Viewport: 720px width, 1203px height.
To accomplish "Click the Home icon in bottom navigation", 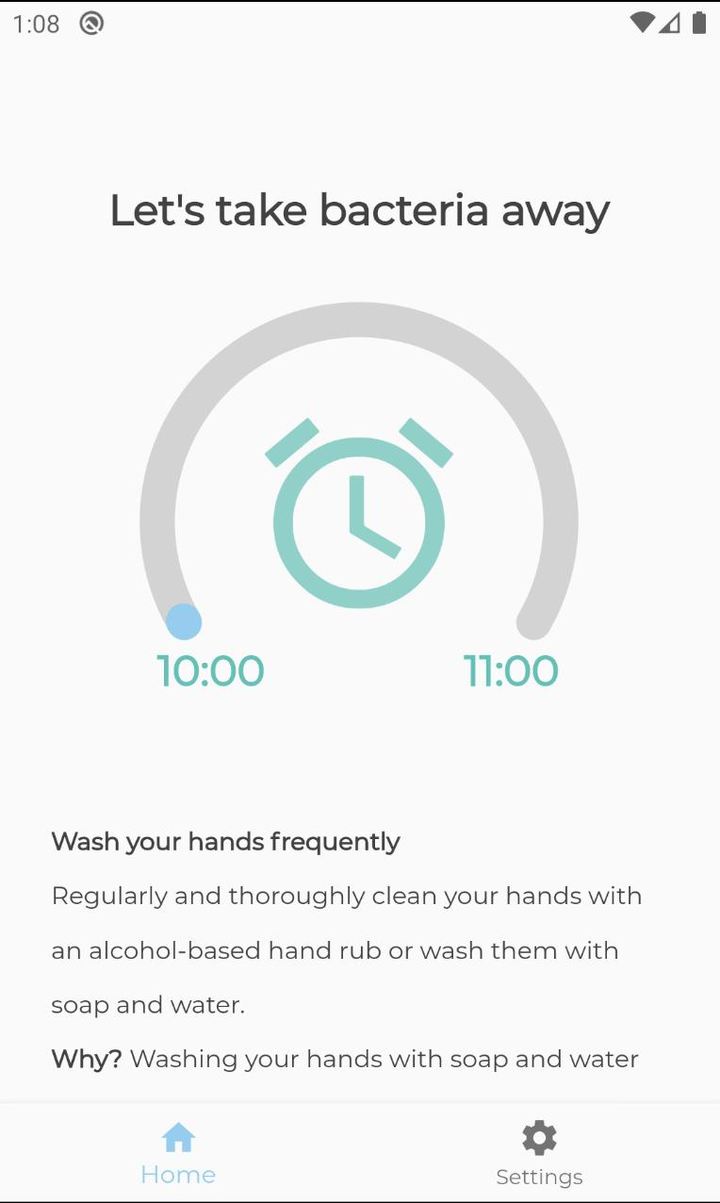I will coord(178,1135).
